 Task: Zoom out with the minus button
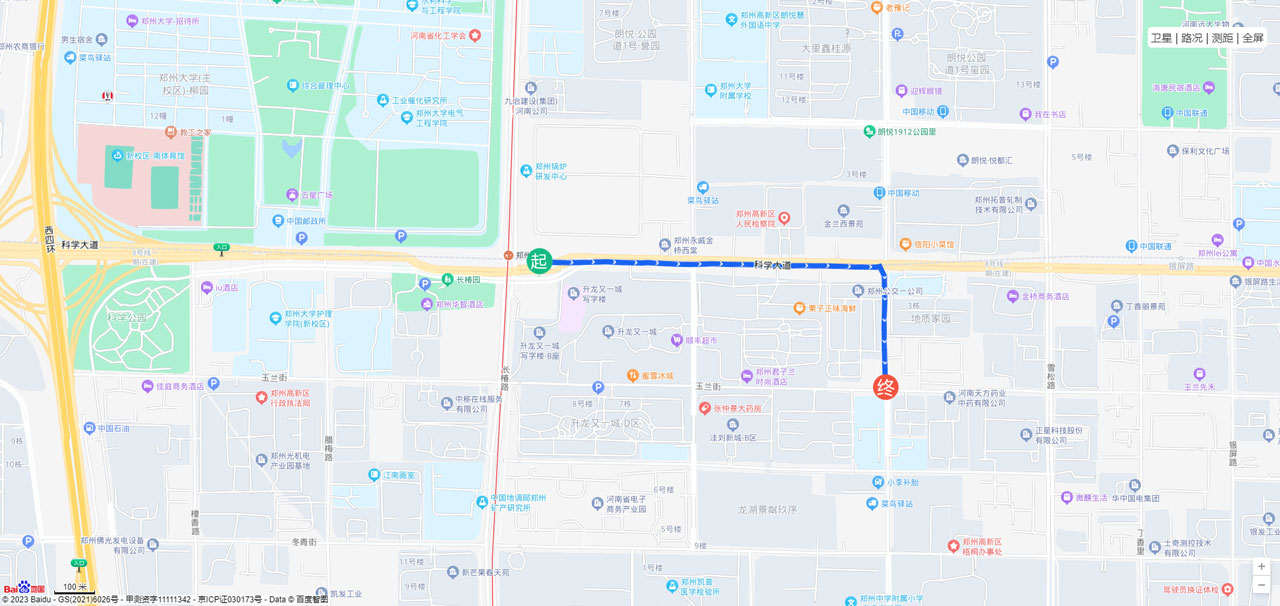coord(1261,585)
